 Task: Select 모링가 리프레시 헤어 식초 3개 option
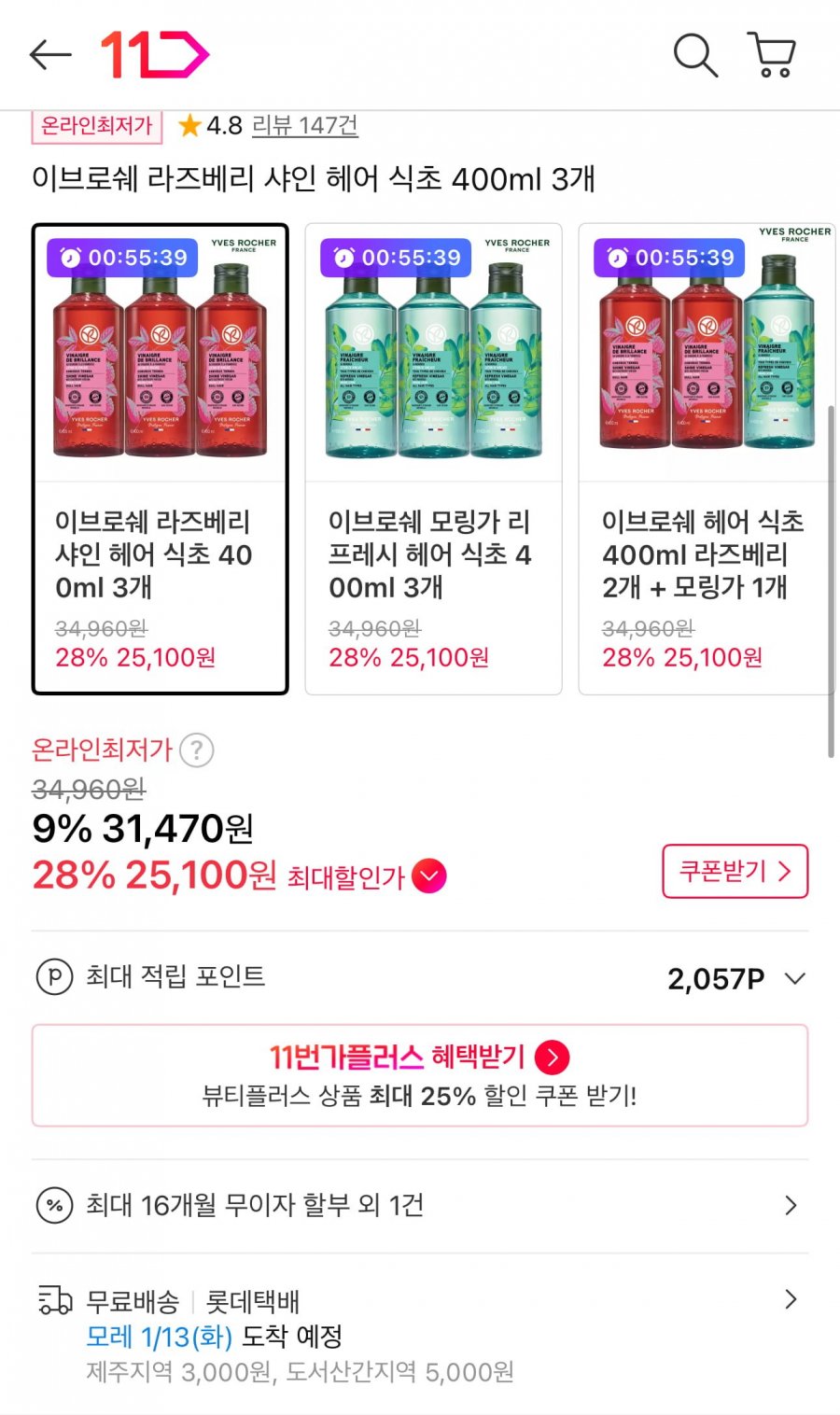tap(433, 459)
